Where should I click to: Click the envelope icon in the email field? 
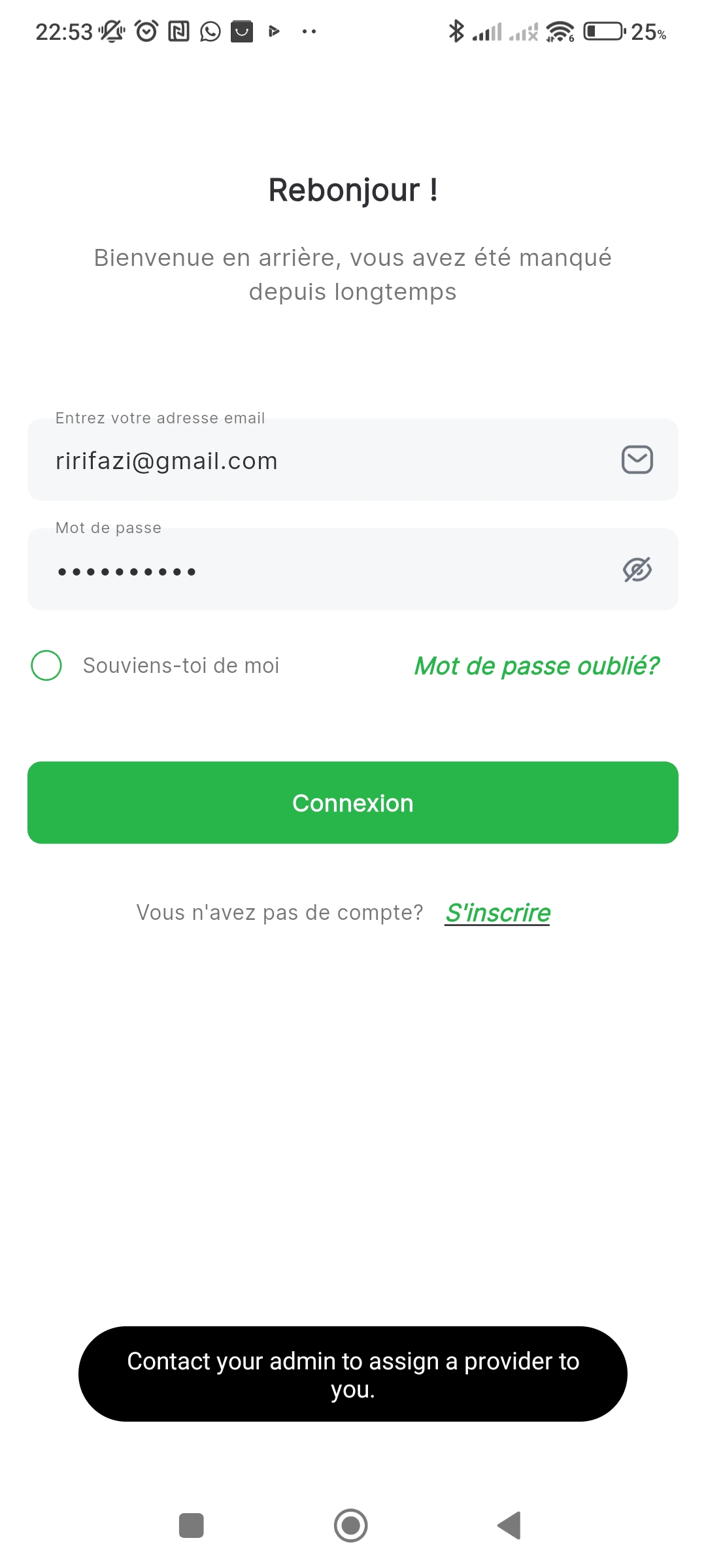click(638, 460)
